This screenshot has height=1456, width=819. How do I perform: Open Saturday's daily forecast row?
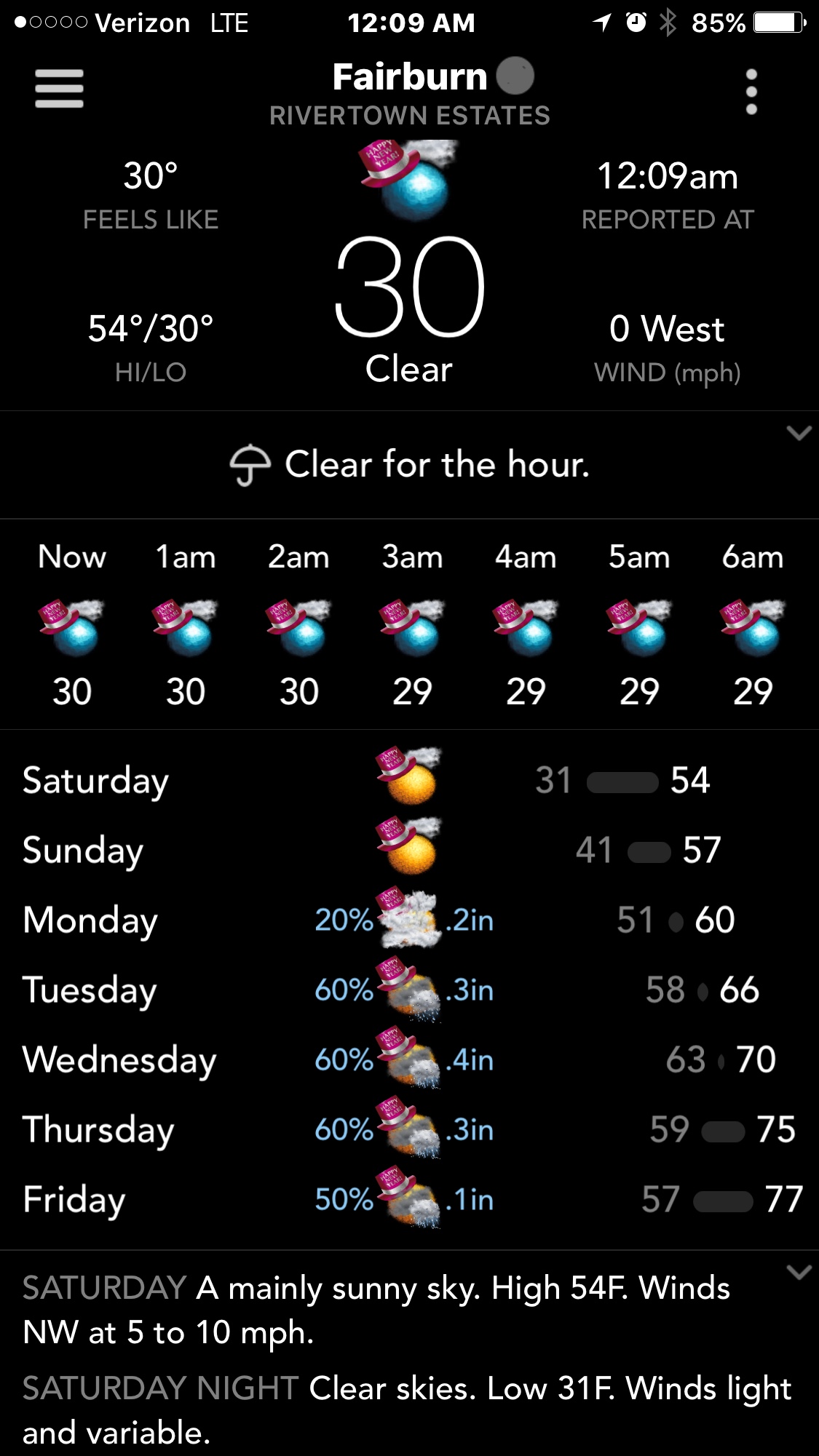pos(409,780)
